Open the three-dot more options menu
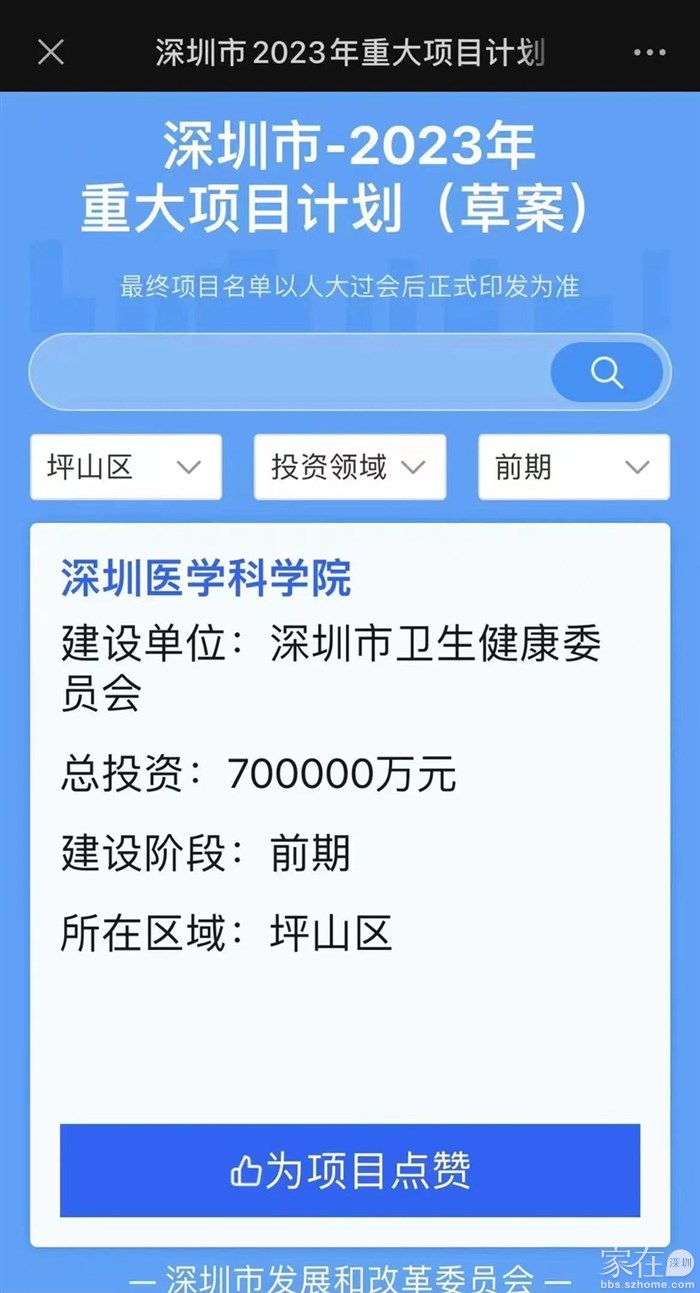The width and height of the screenshot is (700, 1293). click(649, 52)
